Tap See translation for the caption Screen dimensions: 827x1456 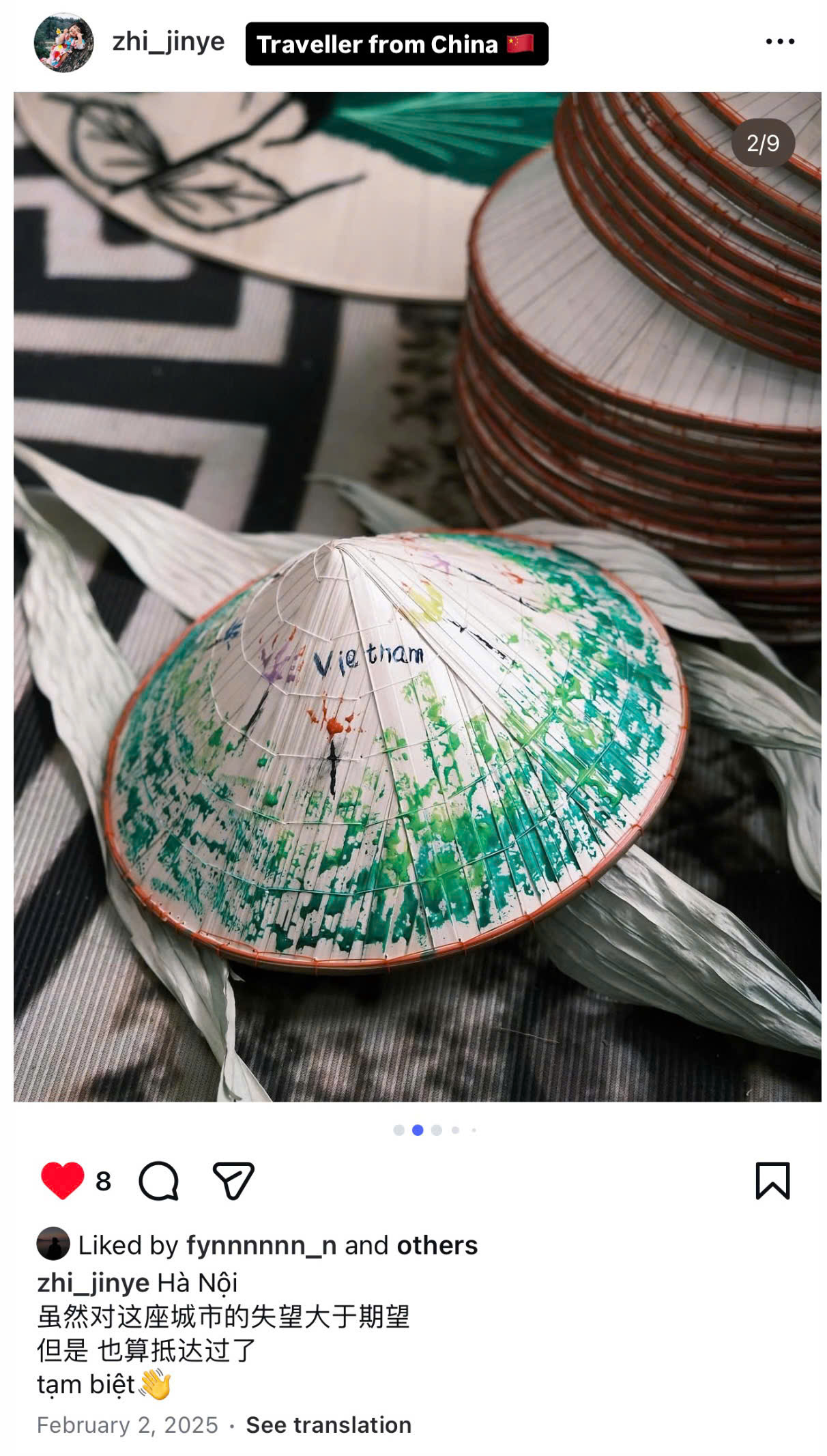[x=328, y=1425]
